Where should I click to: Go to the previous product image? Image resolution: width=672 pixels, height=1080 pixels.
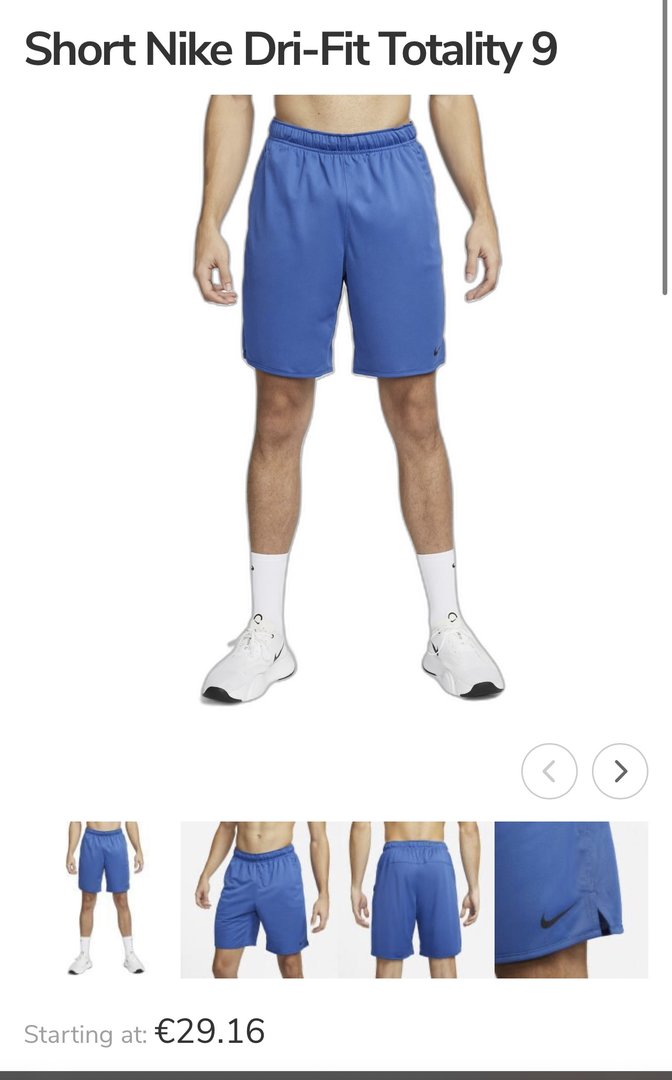pos(549,771)
